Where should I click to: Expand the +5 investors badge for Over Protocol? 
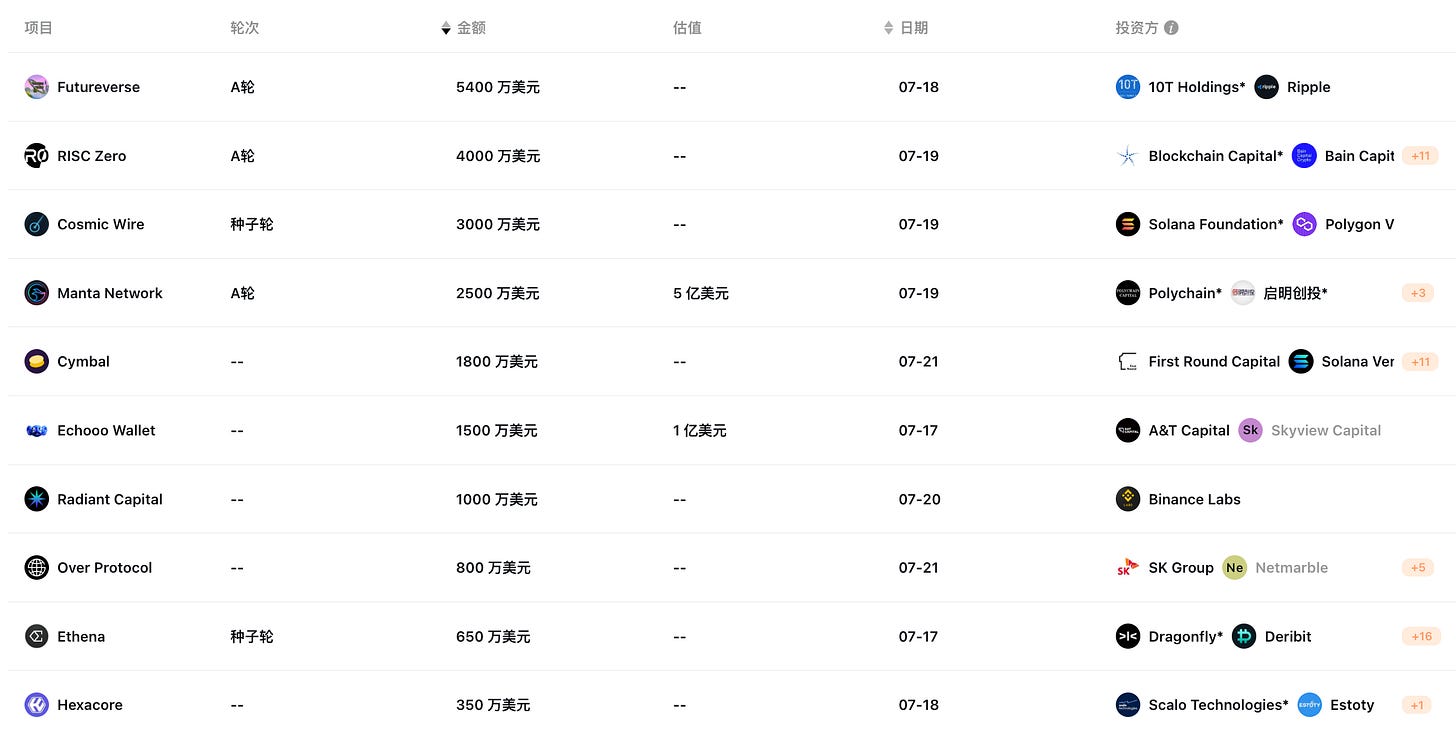pos(1418,567)
